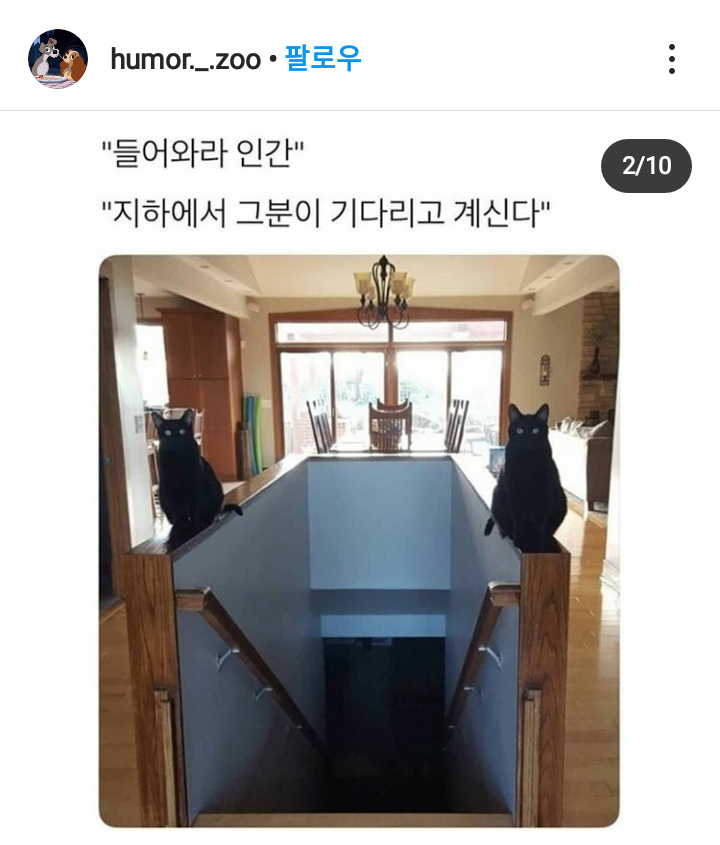This screenshot has width=720, height=845.
Task: Tap the black cats post image
Action: click(359, 540)
